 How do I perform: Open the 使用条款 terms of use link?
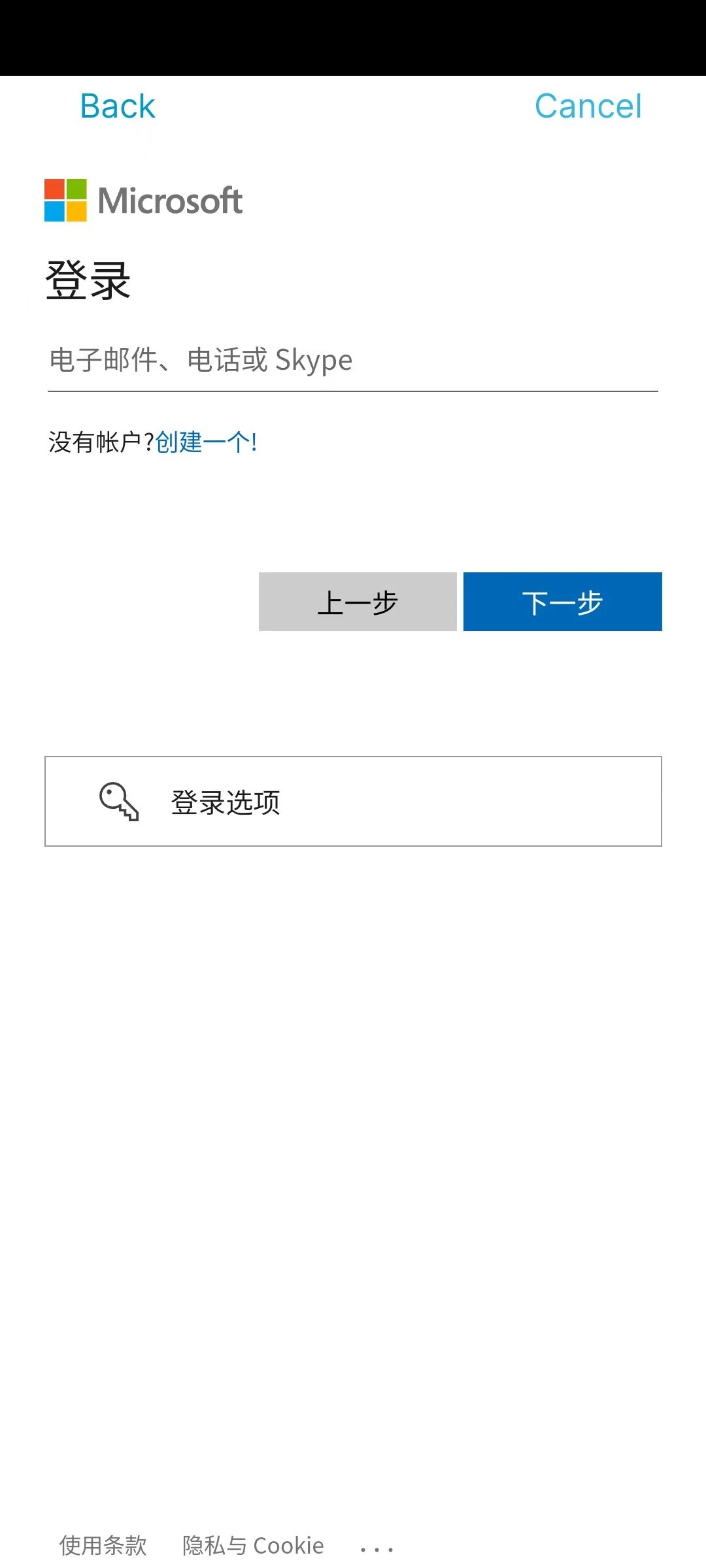tap(103, 1545)
